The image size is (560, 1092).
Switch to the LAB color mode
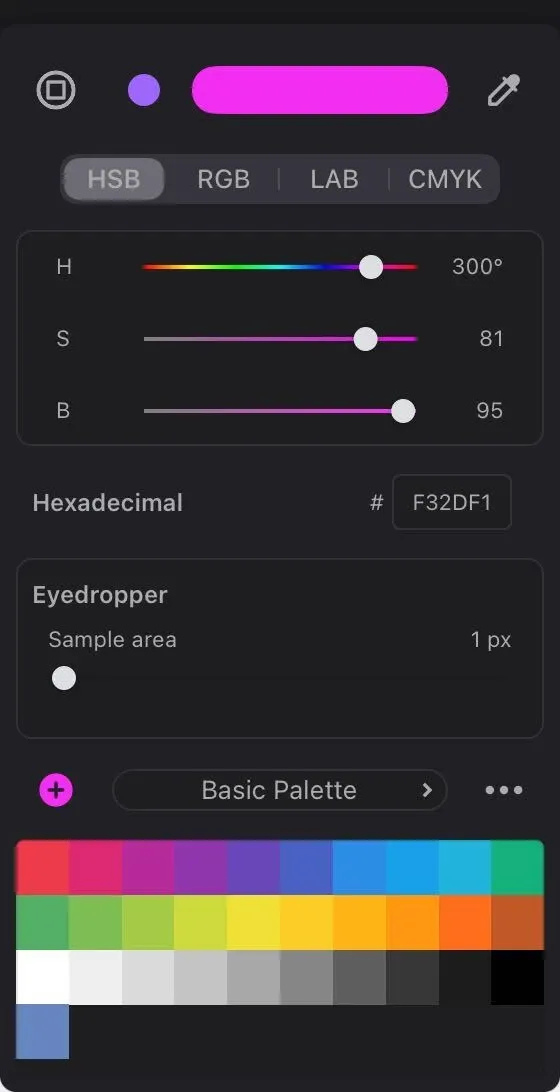coord(334,179)
